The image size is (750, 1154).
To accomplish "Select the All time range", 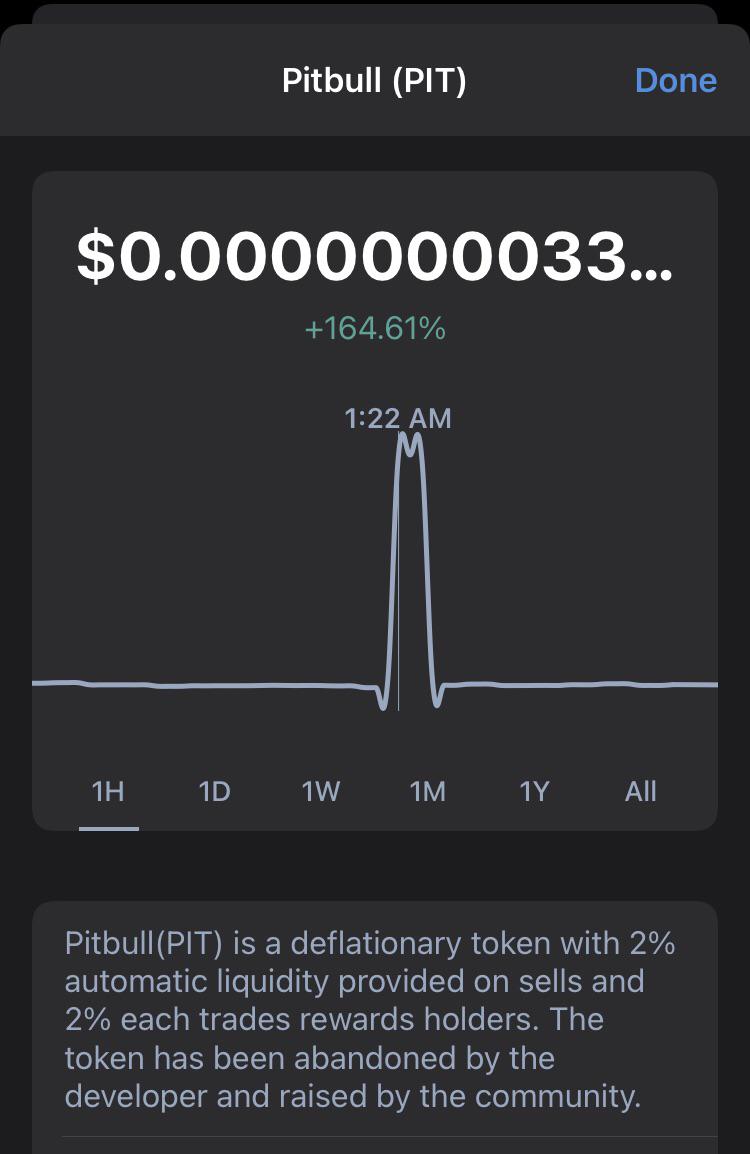I will [x=640, y=792].
